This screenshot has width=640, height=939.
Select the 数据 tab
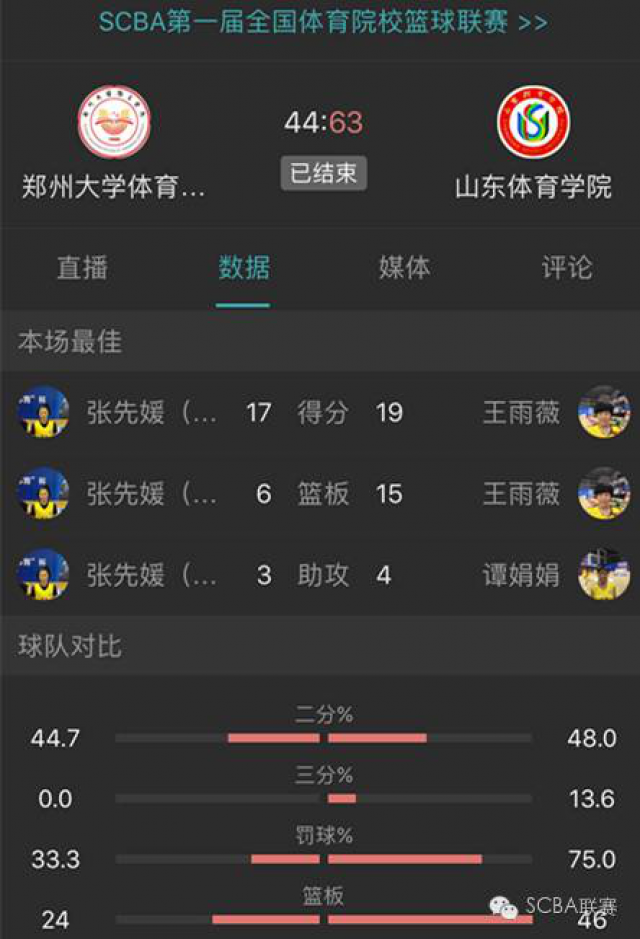point(244,268)
